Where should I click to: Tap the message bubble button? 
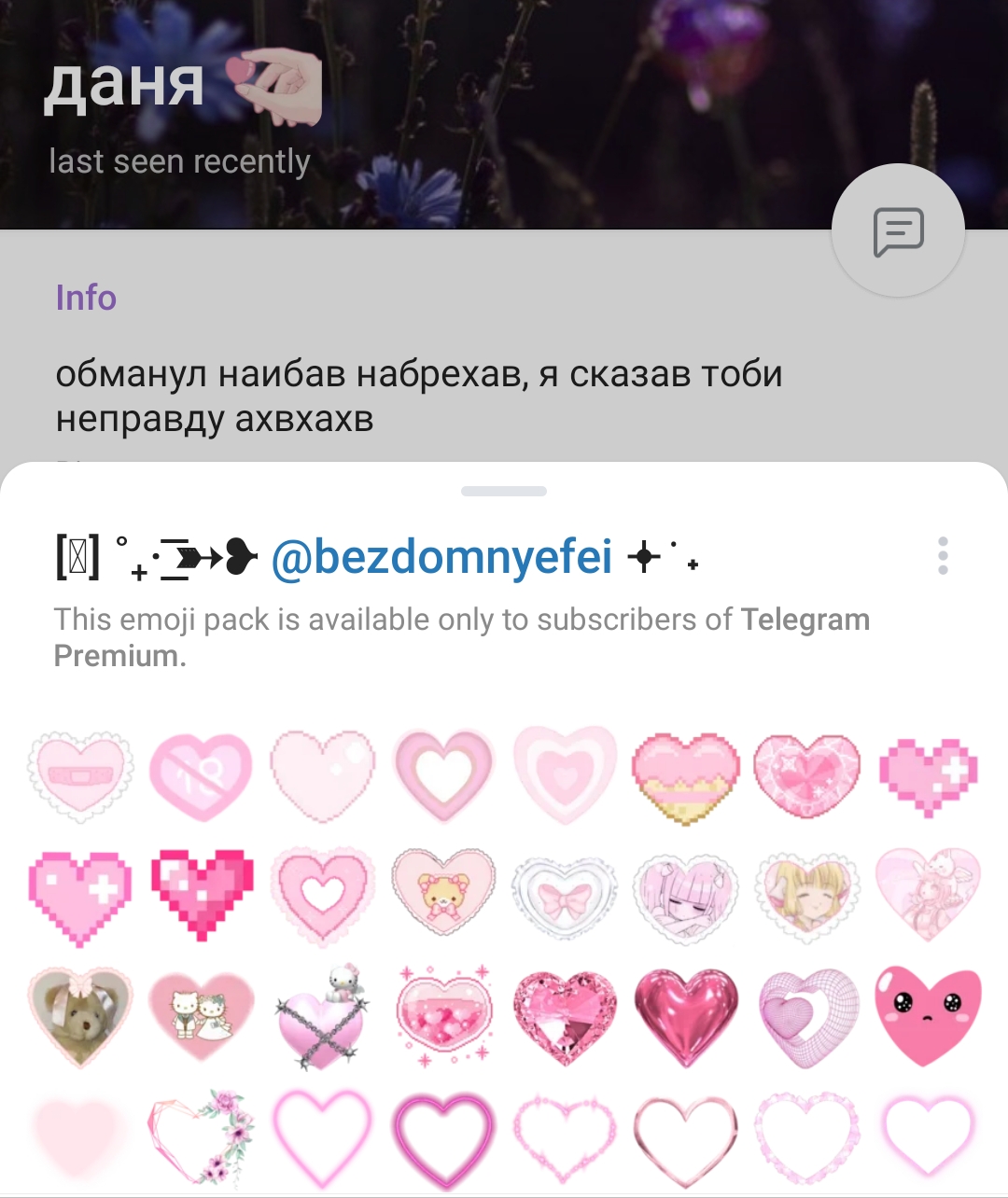(898, 230)
